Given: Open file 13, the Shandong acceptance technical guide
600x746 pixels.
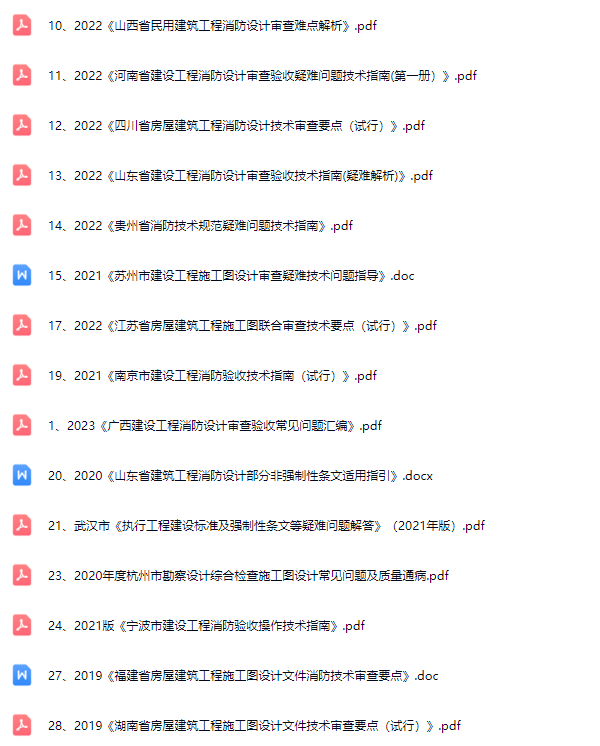Looking at the screenshot, I should pyautogui.click(x=240, y=175).
